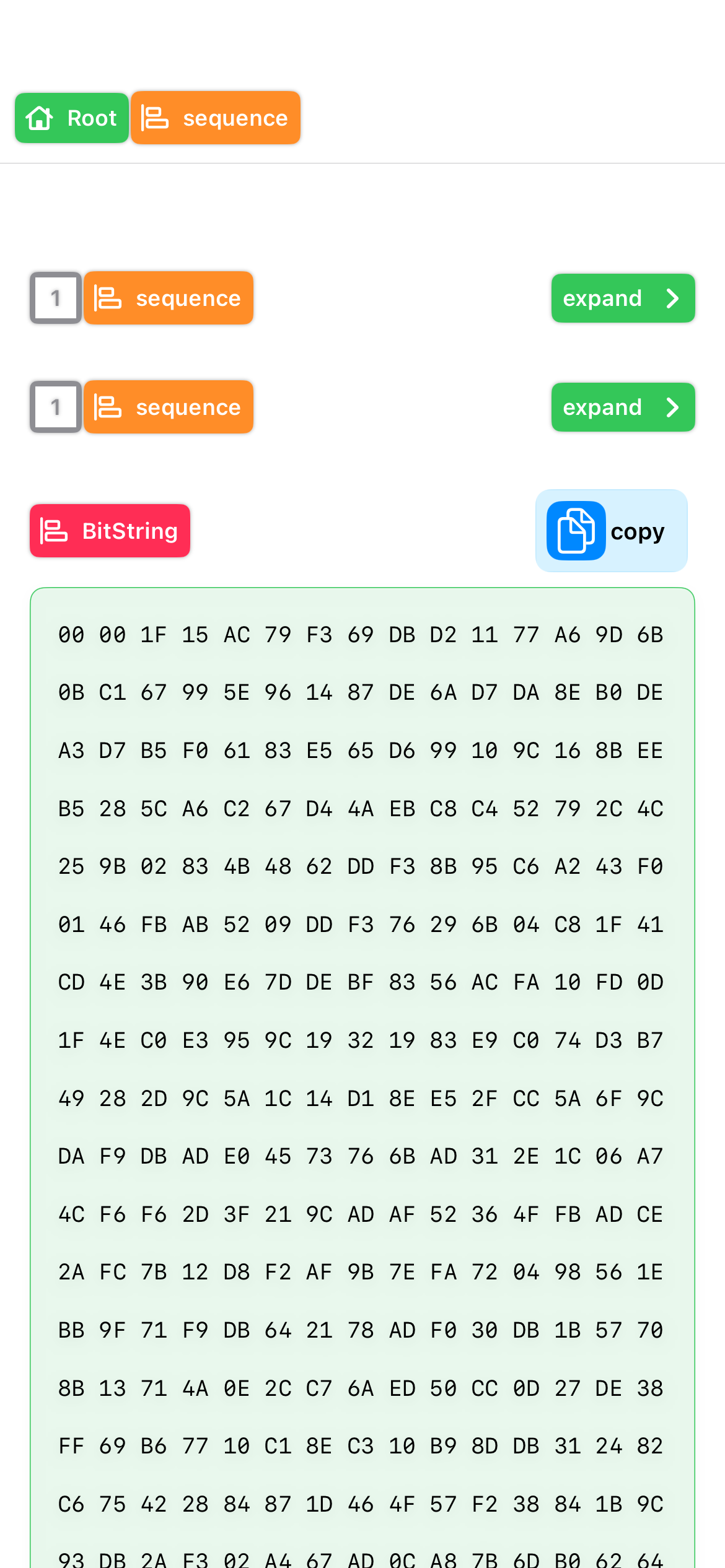Expand the first sequence entry

[622, 298]
